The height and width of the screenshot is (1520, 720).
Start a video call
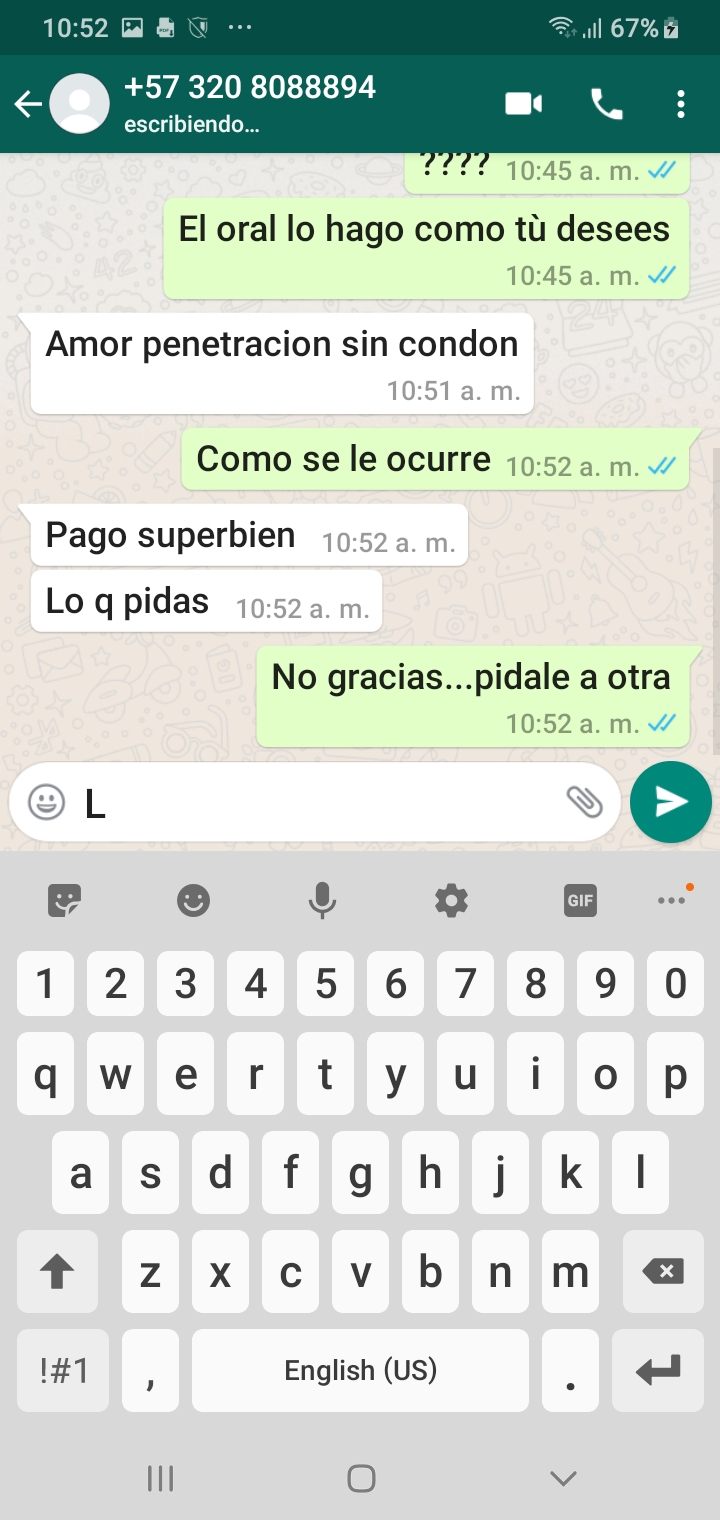(x=523, y=104)
